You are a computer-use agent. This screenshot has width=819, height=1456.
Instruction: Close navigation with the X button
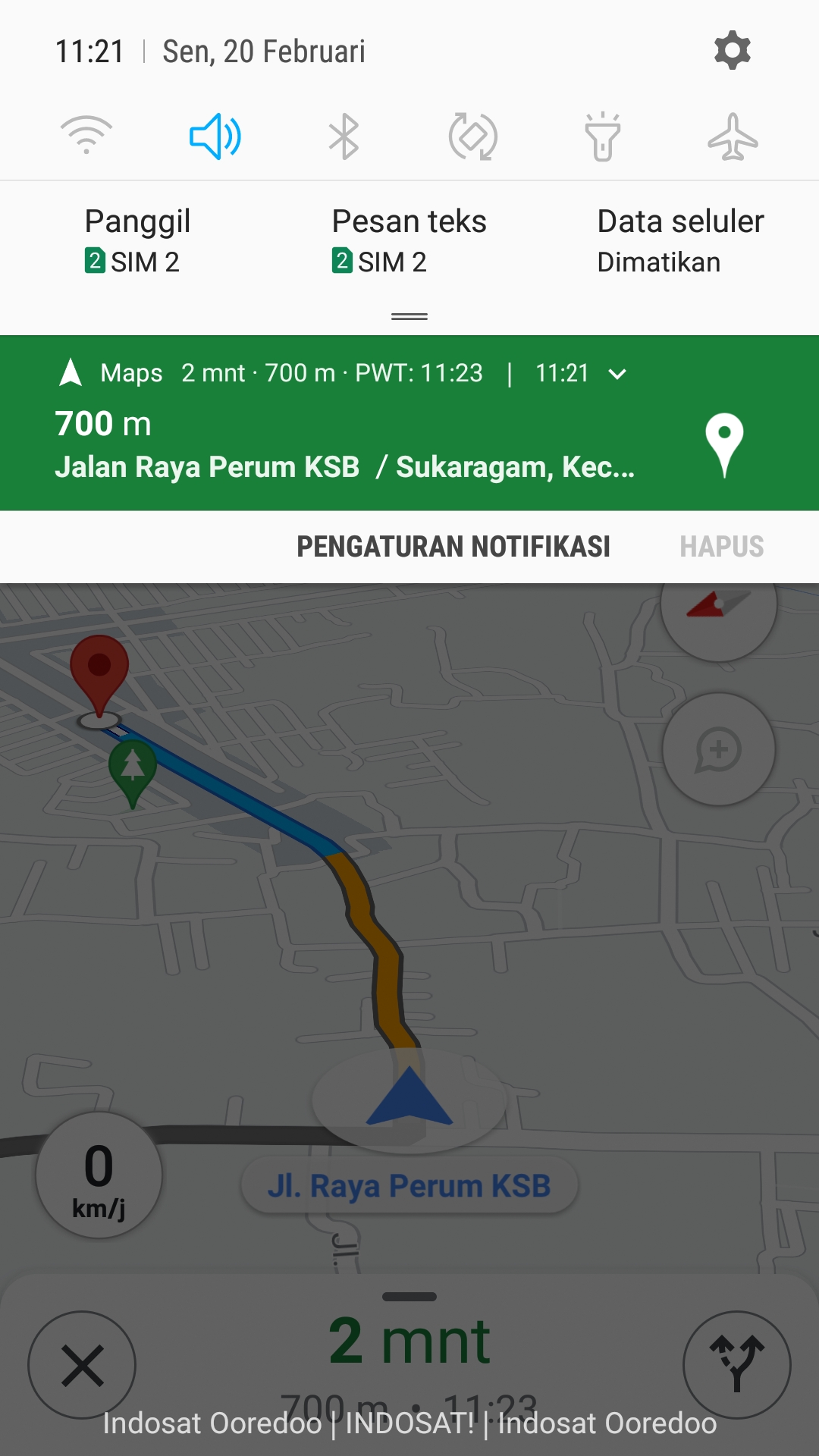tap(82, 1365)
